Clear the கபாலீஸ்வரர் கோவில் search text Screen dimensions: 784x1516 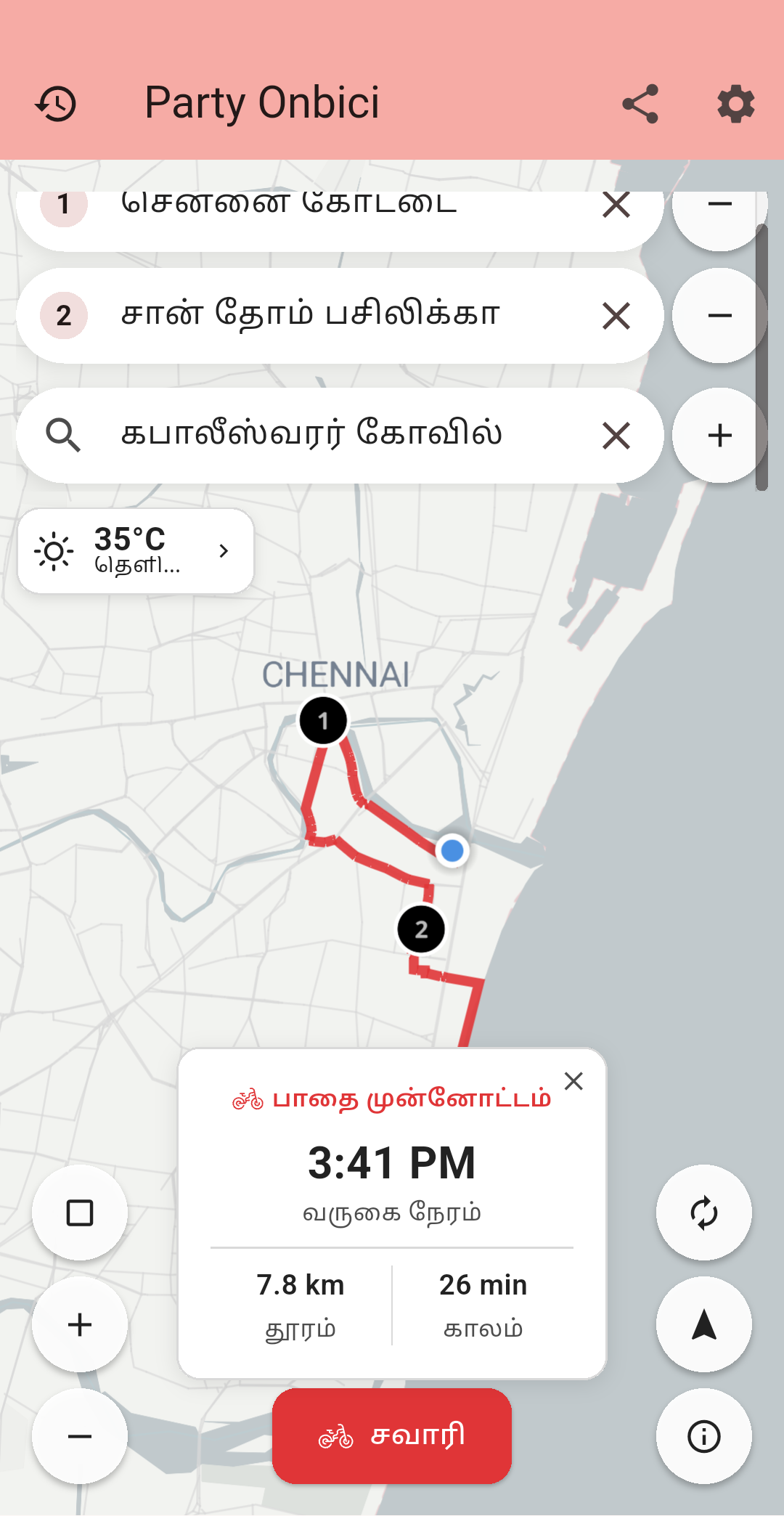point(614,434)
